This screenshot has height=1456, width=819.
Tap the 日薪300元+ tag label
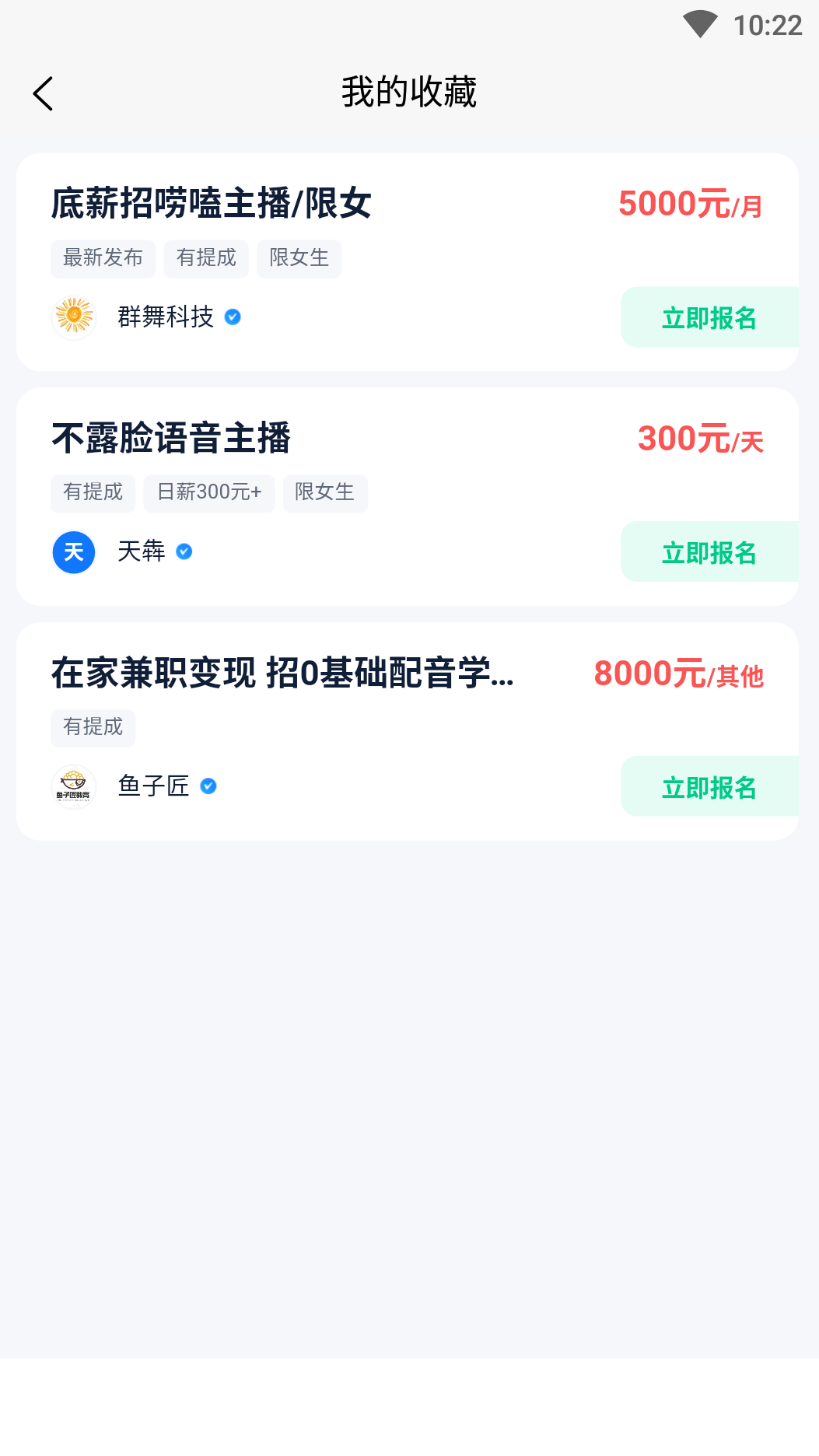[208, 492]
